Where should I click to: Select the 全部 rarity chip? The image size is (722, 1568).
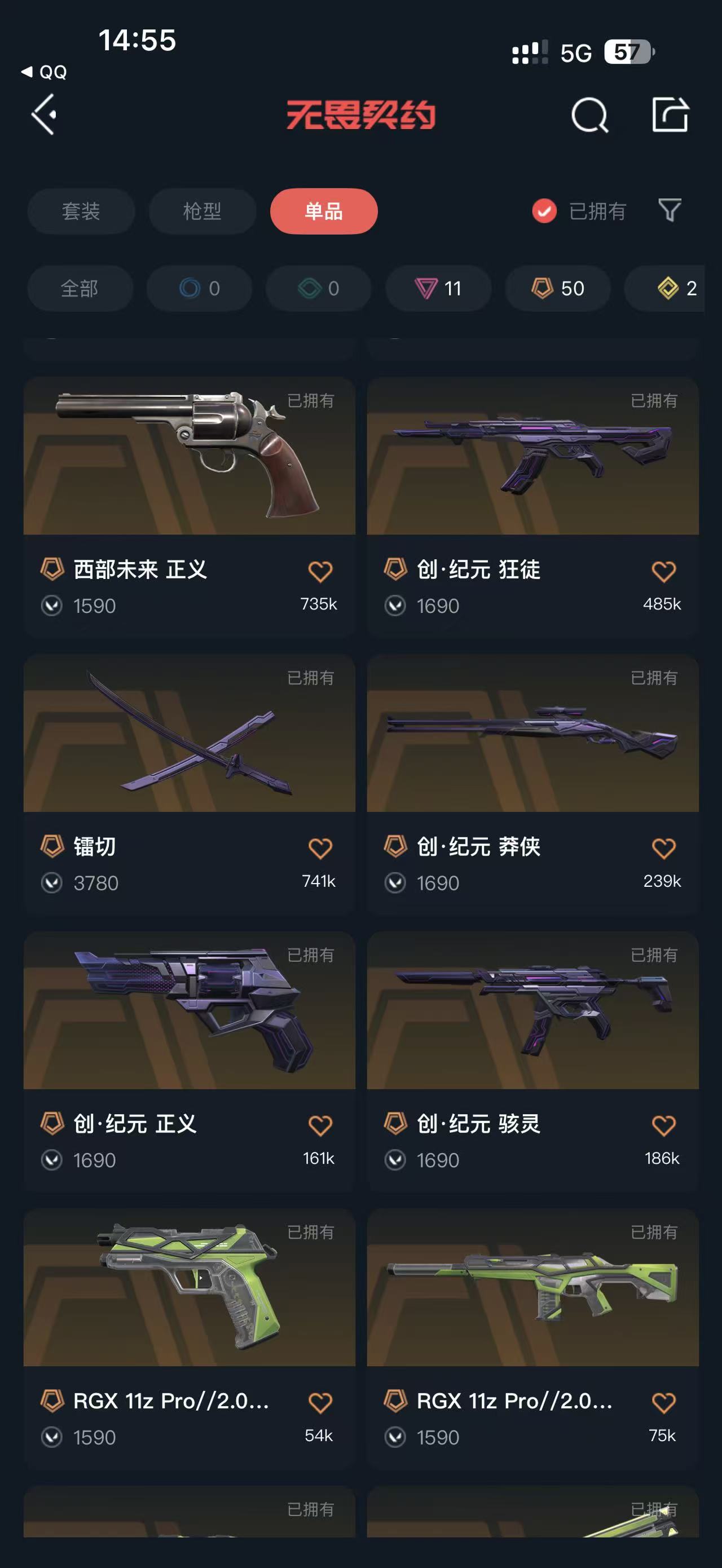(x=80, y=288)
